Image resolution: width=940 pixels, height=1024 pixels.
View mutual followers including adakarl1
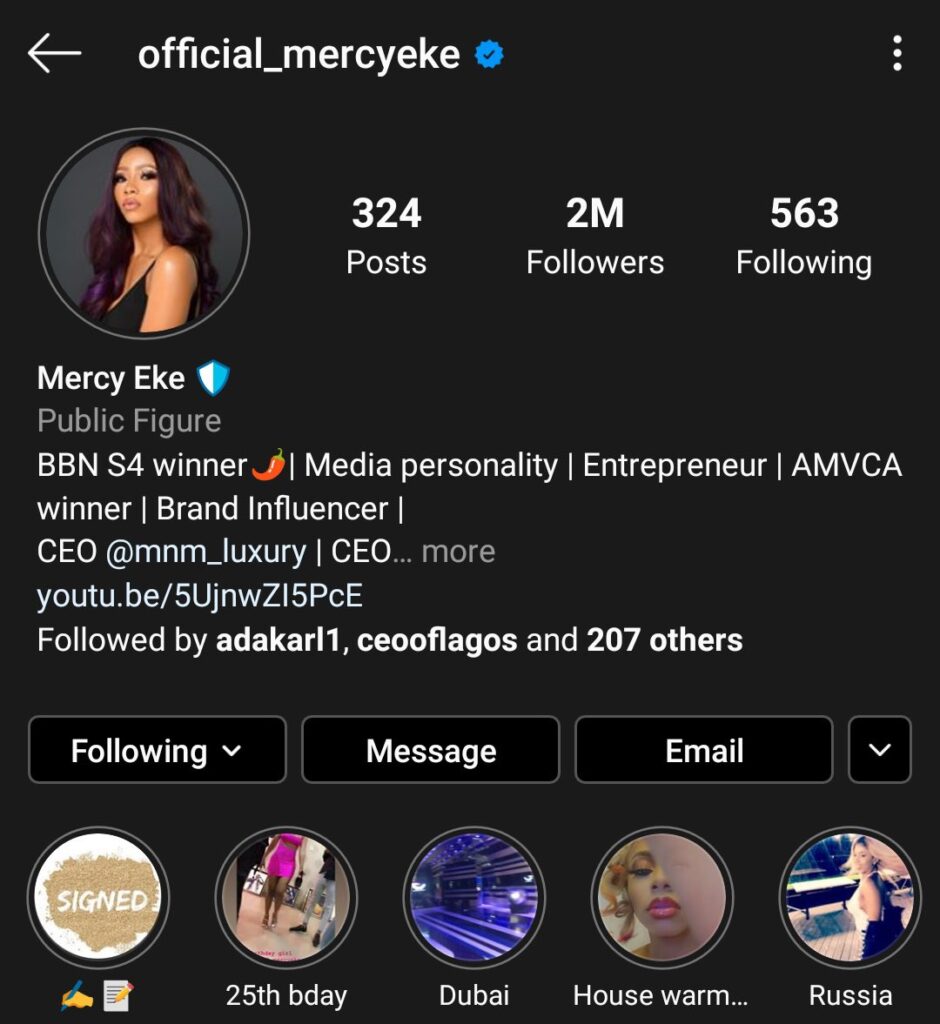point(389,640)
